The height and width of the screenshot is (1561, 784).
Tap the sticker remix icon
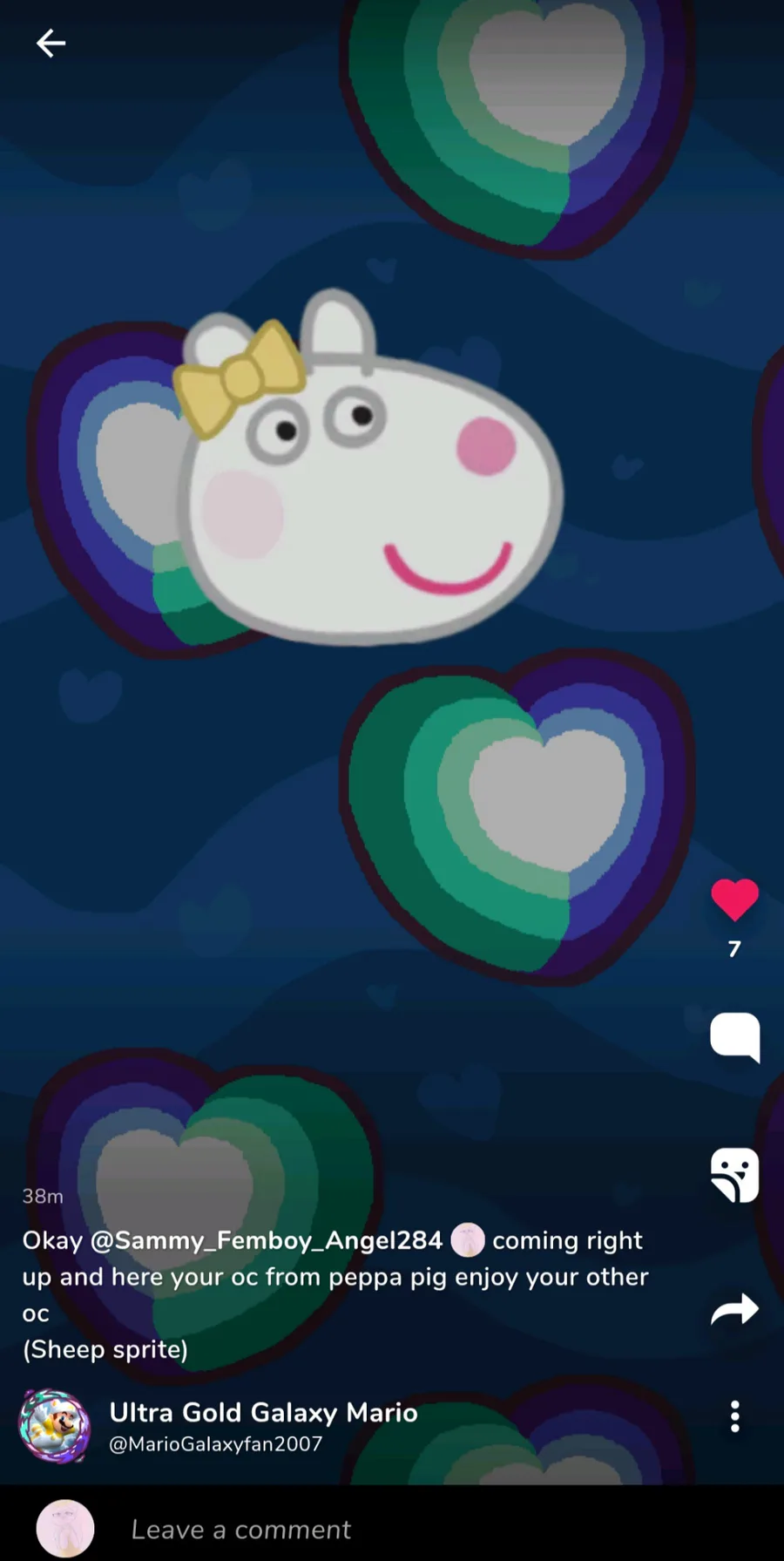pyautogui.click(x=734, y=1175)
